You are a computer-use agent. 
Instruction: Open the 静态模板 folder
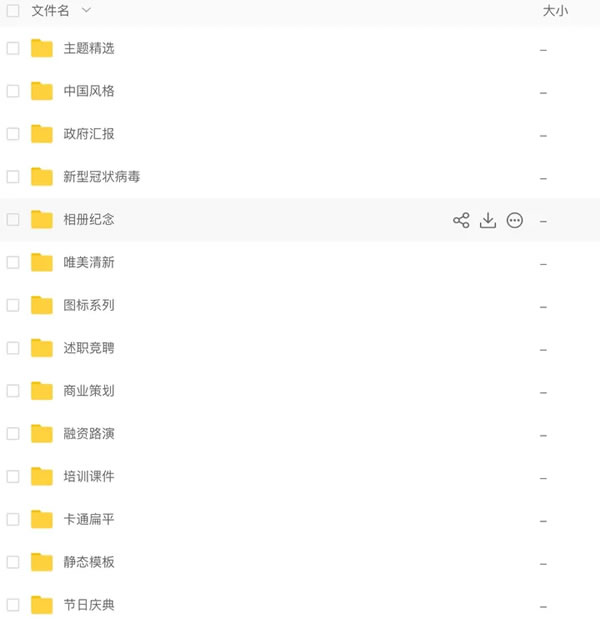pyautogui.click(x=88, y=562)
